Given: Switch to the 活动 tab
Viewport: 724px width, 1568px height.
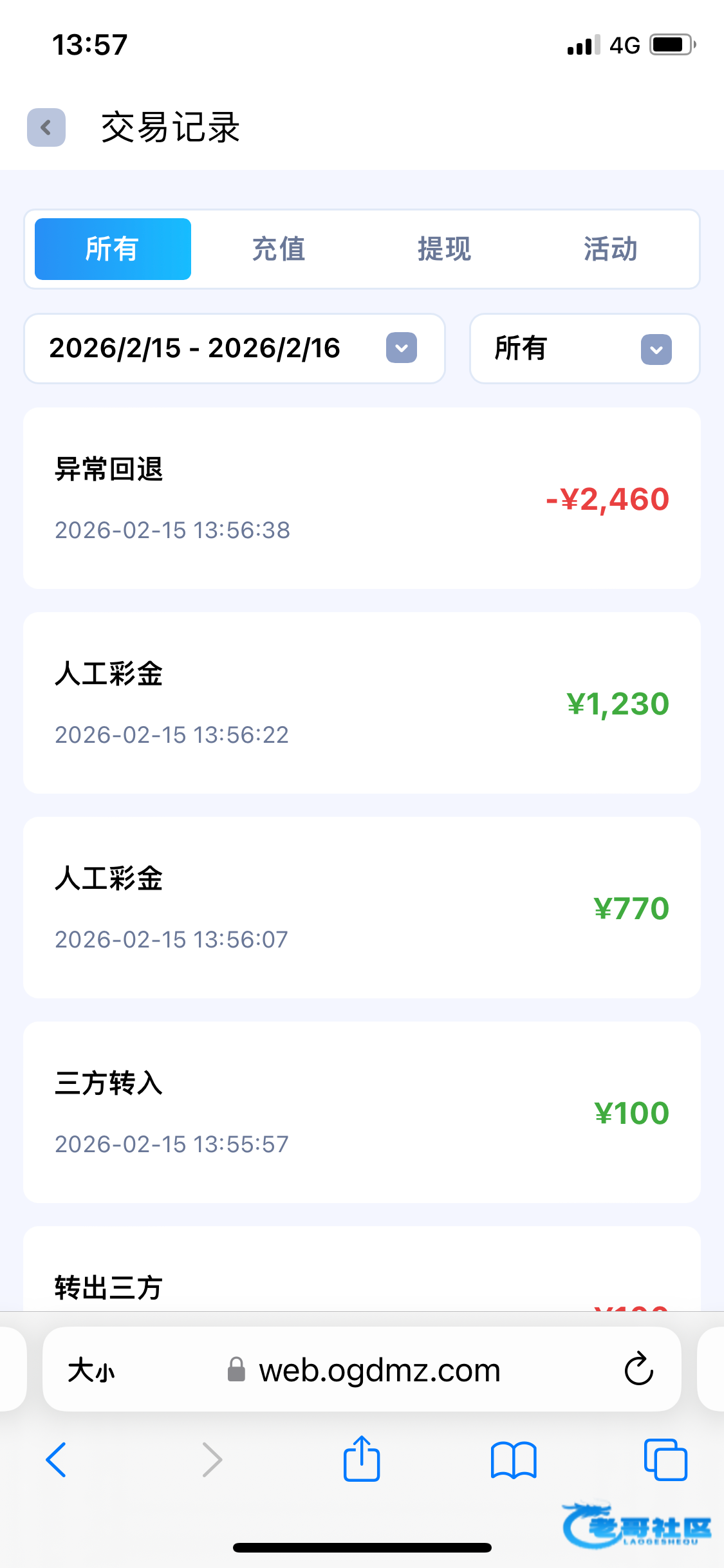Looking at the screenshot, I should (x=611, y=249).
